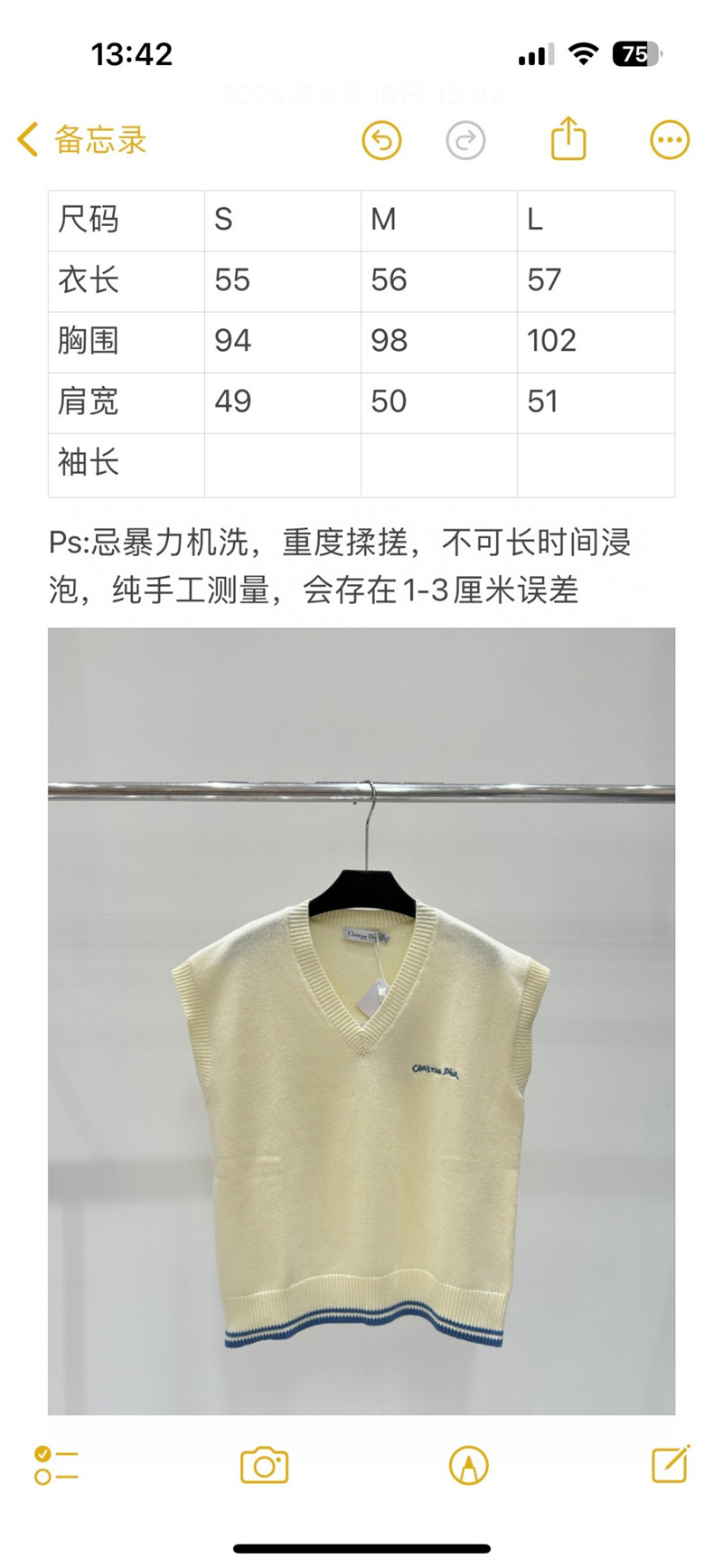Tap the Redo icon in the toolbar

point(466,140)
